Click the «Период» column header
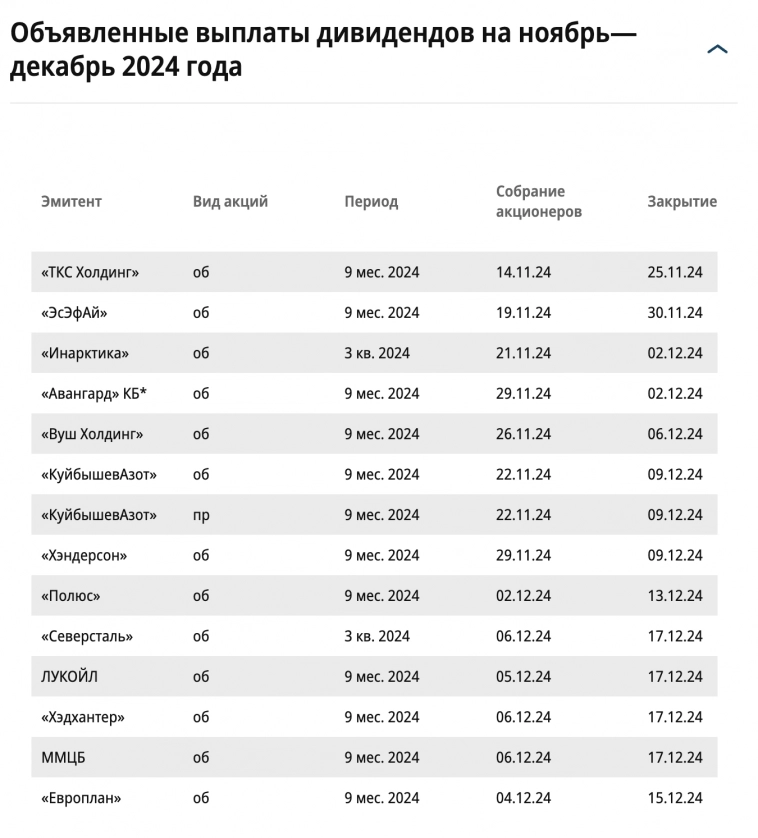Image resolution: width=758 pixels, height=838 pixels. (370, 201)
